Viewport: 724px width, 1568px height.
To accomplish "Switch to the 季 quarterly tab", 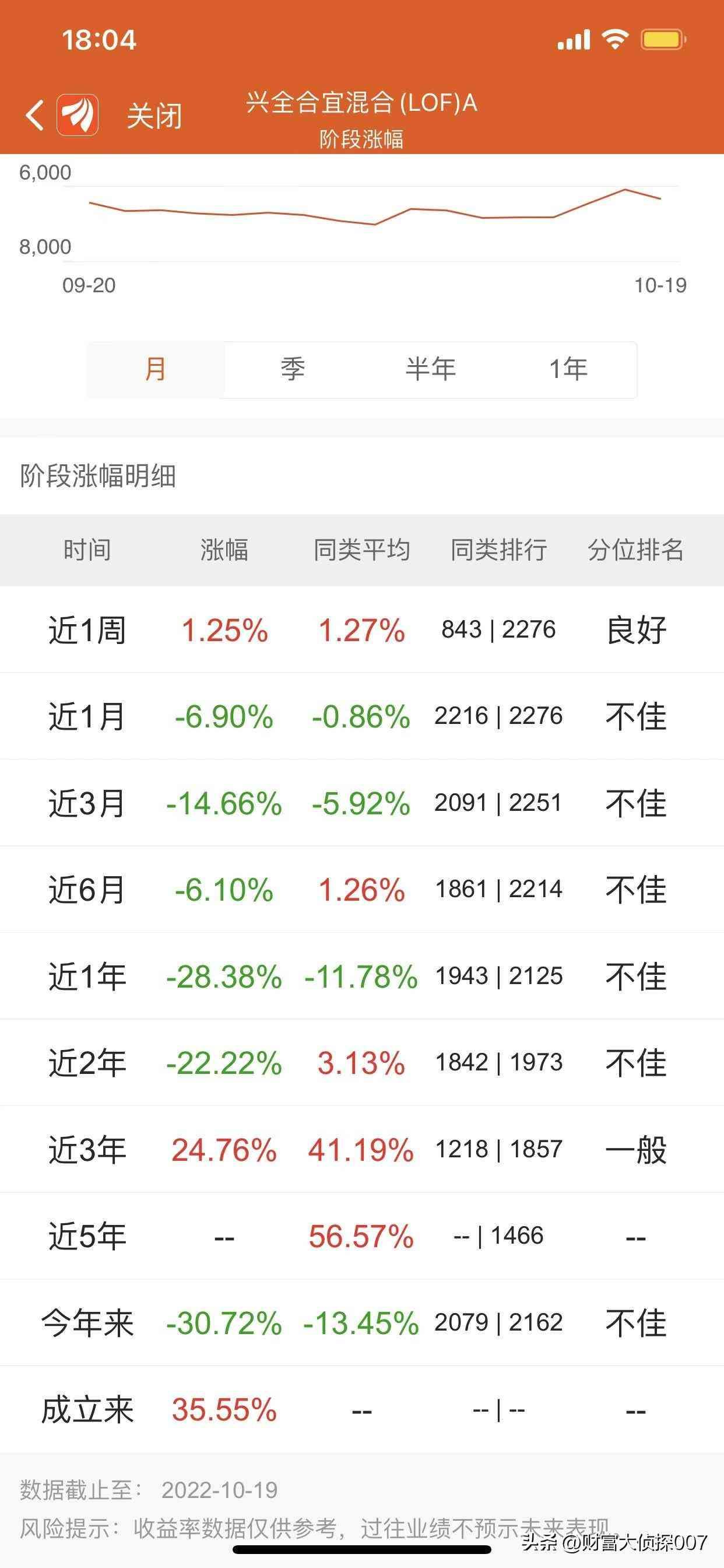I will [x=293, y=369].
